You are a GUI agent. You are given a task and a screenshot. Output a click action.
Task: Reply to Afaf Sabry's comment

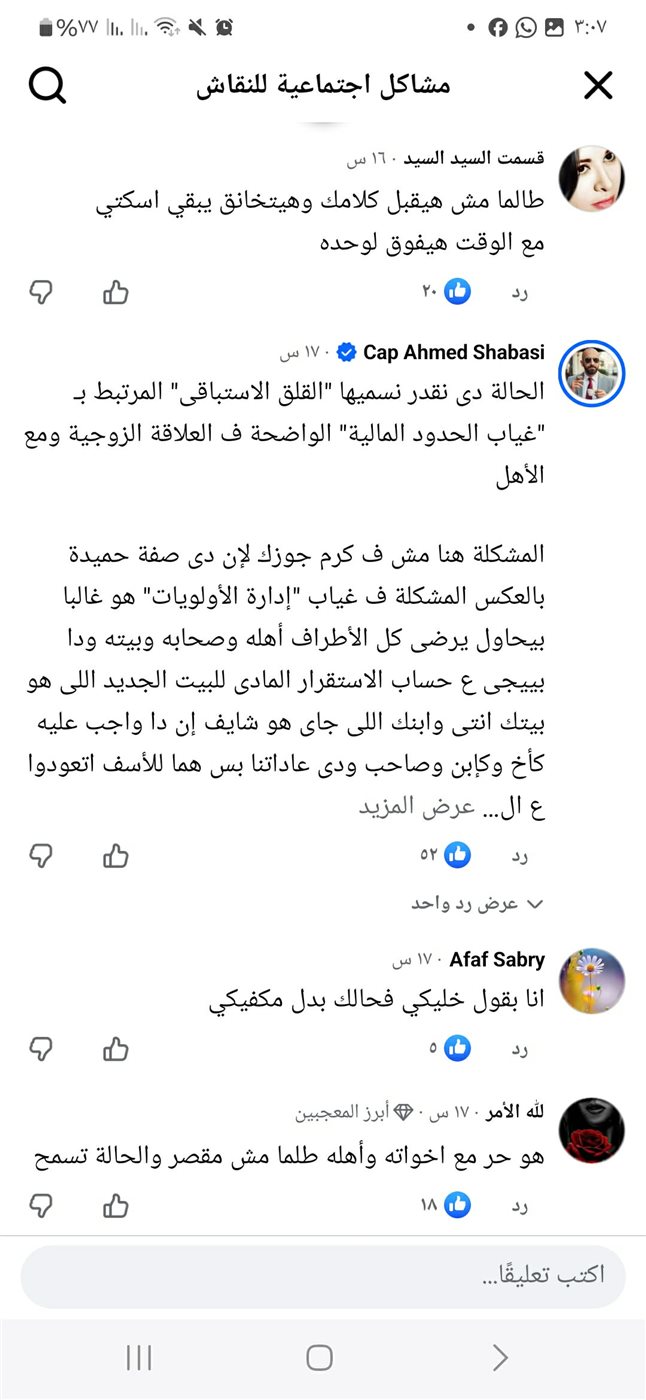[519, 1049]
